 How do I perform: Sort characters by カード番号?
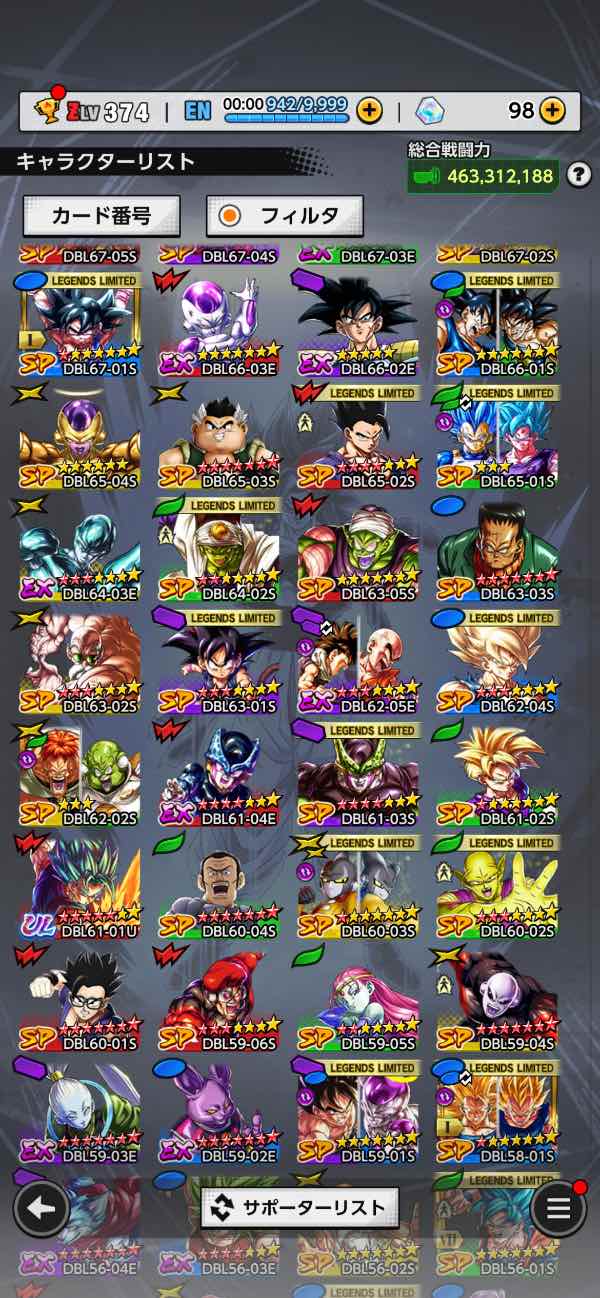[x=101, y=215]
